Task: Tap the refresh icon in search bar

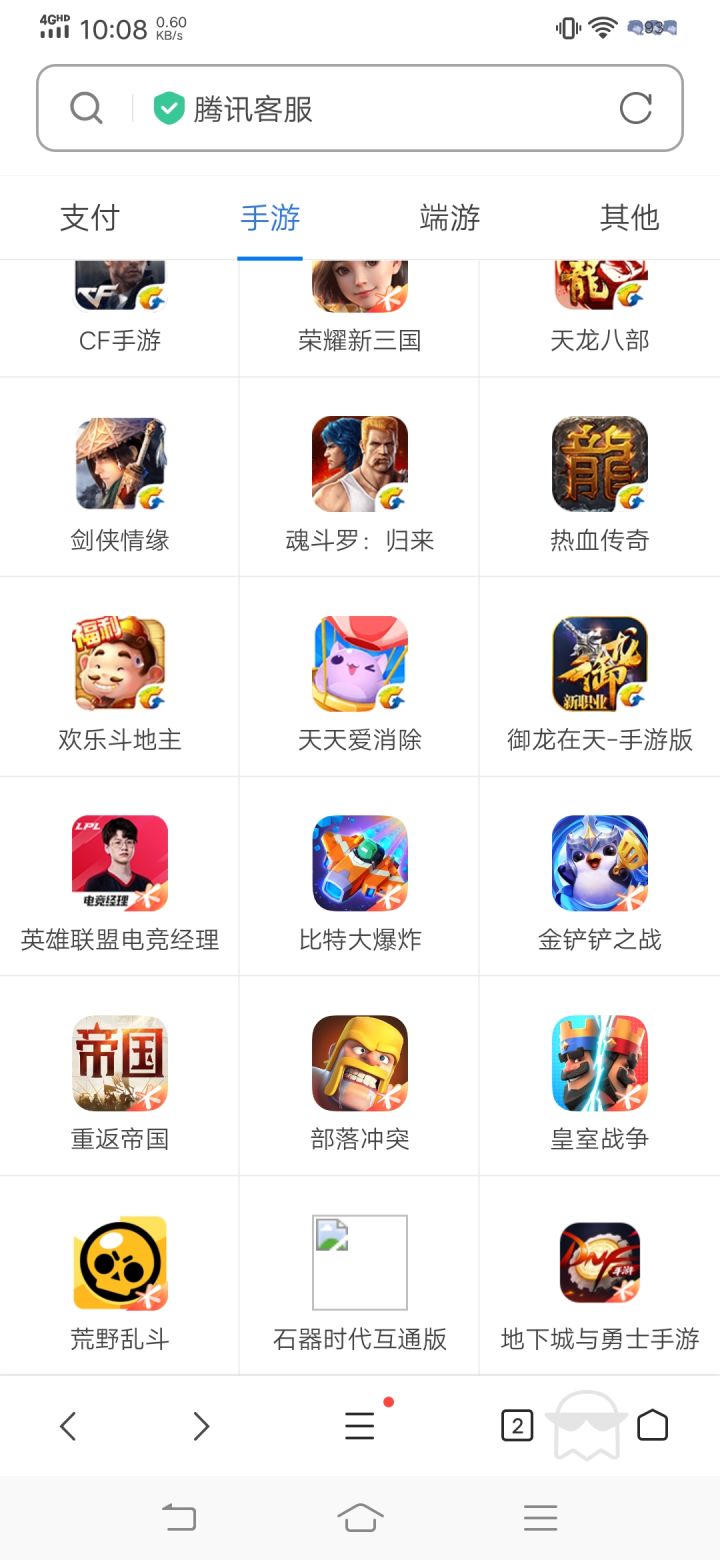Action: pyautogui.click(x=637, y=106)
